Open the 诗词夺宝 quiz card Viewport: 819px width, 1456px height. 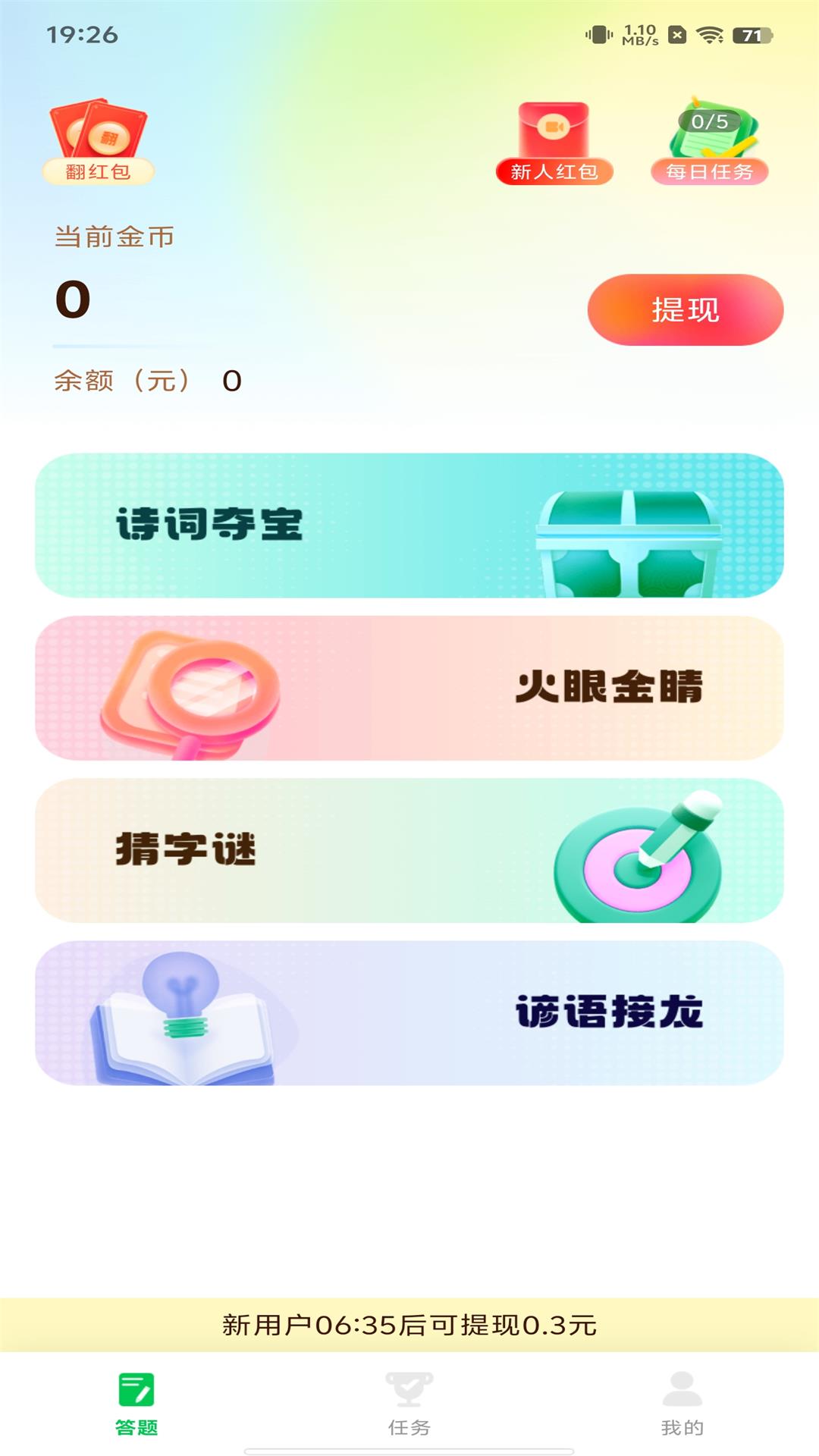pos(409,526)
